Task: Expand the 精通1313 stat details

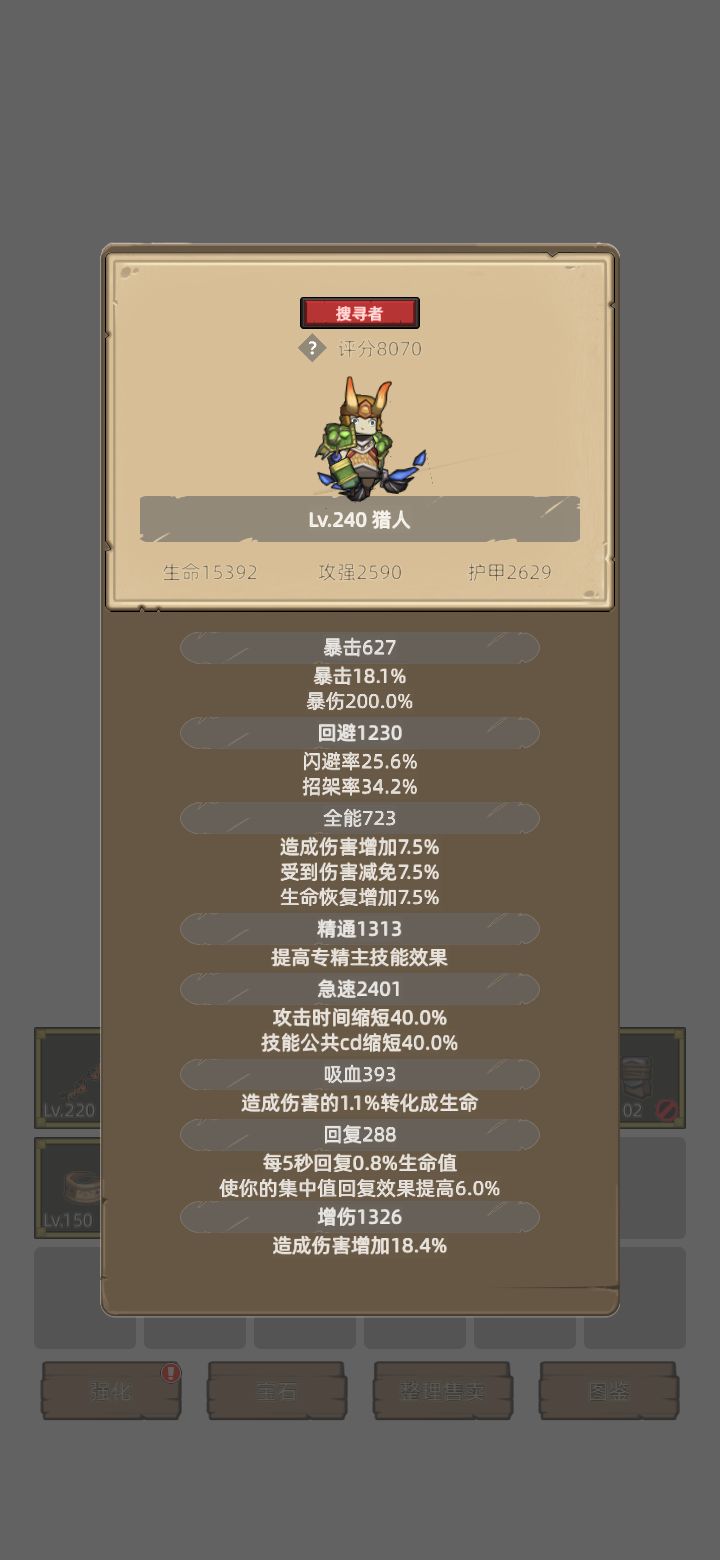Action: point(358,929)
